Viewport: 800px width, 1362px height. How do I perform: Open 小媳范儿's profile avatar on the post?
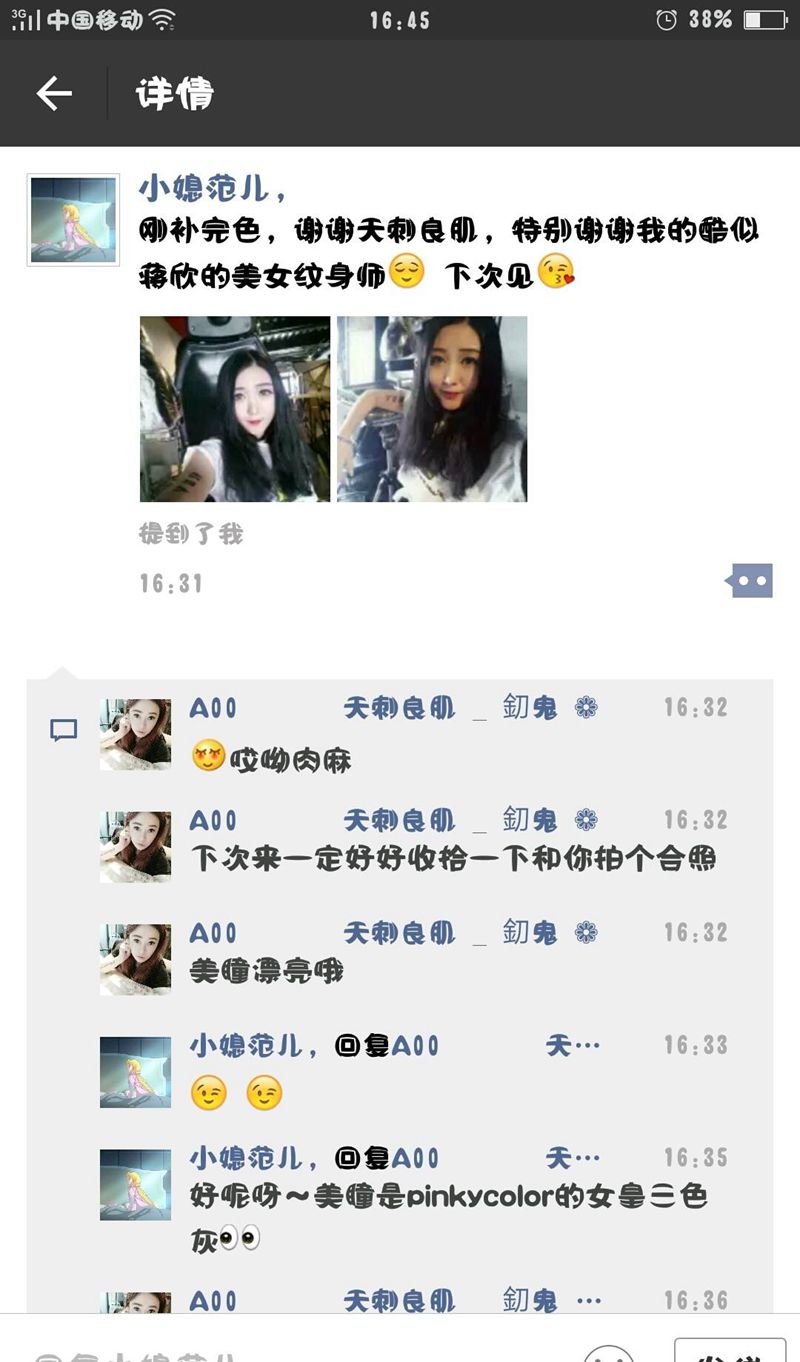point(73,220)
